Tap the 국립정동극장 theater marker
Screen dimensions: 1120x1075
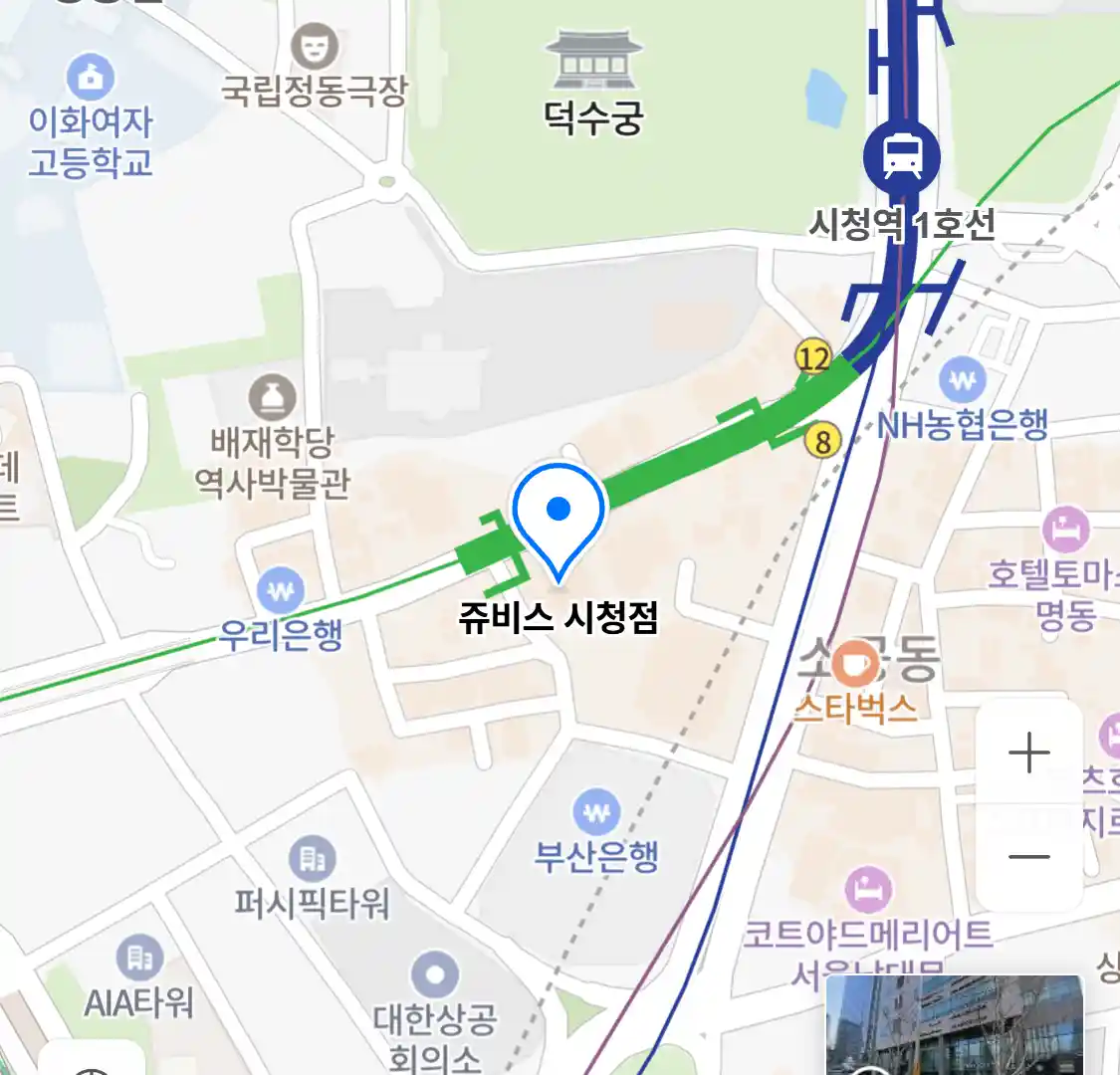coord(315,47)
